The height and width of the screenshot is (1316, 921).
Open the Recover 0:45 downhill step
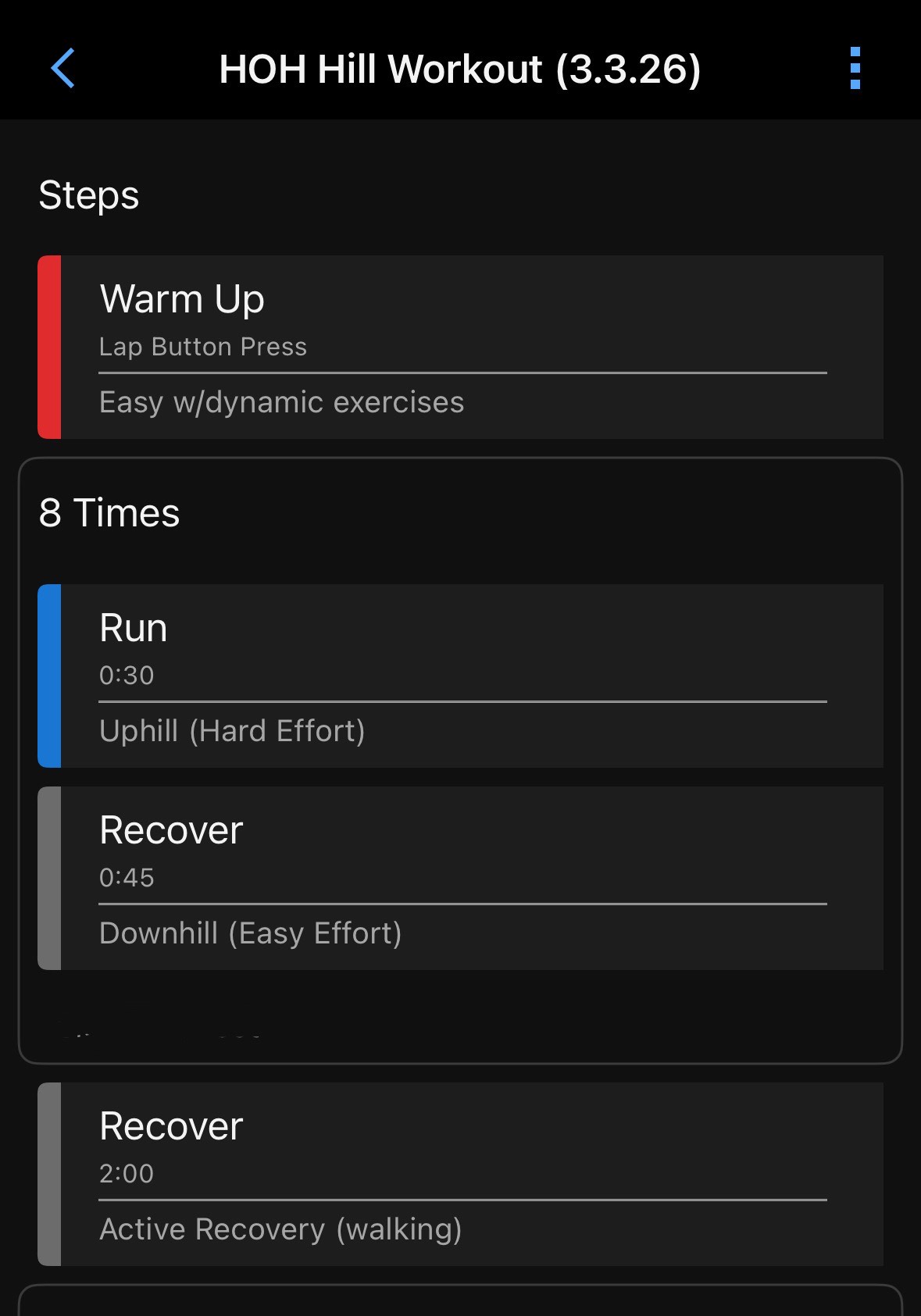click(461, 878)
